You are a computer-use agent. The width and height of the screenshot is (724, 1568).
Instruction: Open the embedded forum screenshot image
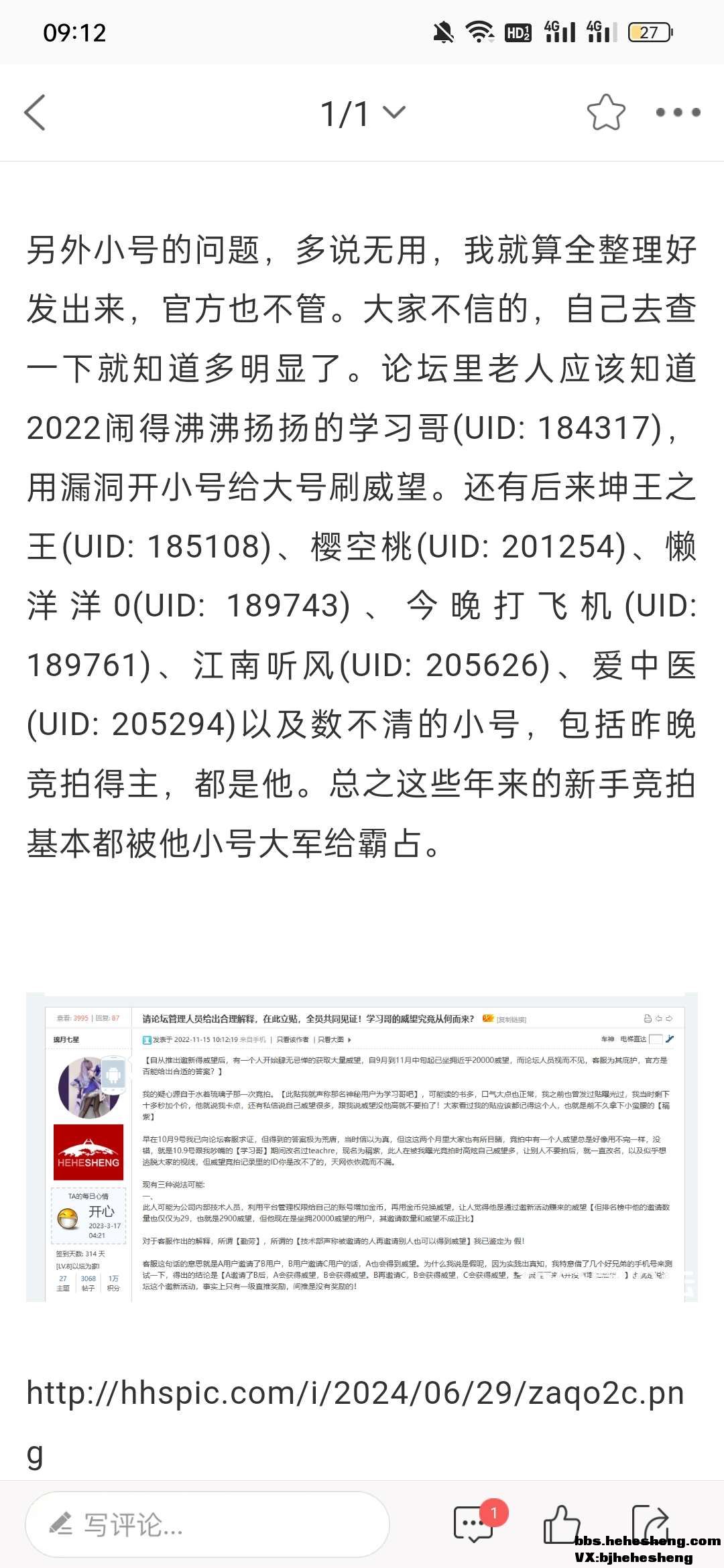362,1147
